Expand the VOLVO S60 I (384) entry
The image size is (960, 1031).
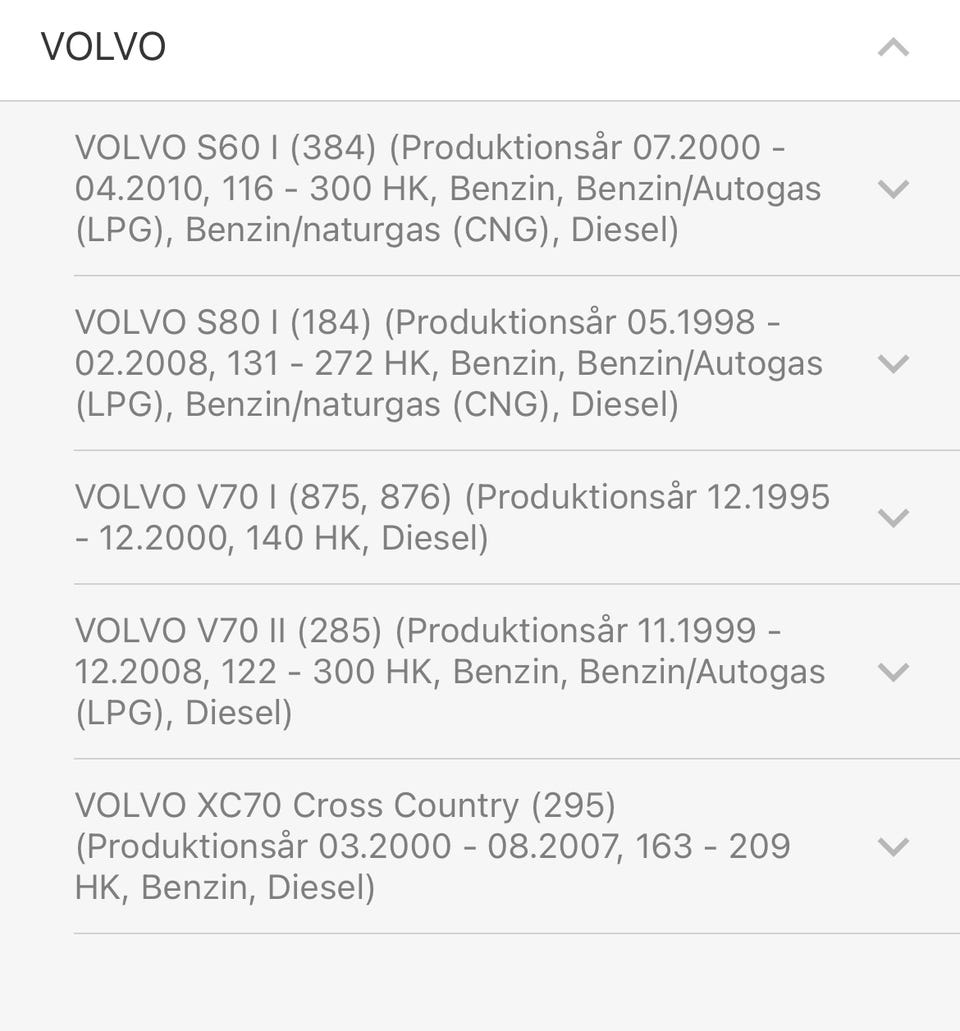892,188
